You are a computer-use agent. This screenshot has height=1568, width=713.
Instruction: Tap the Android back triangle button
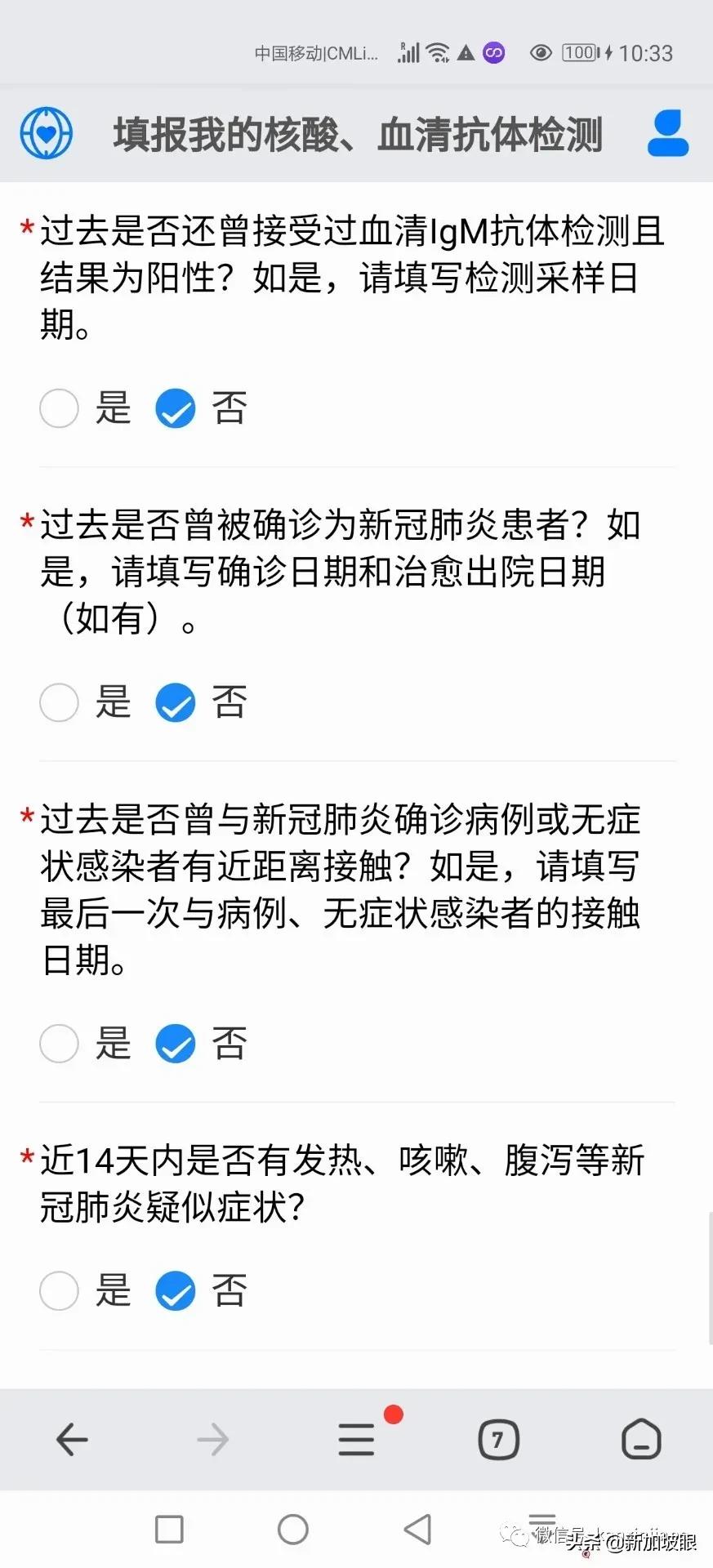pos(417,1529)
